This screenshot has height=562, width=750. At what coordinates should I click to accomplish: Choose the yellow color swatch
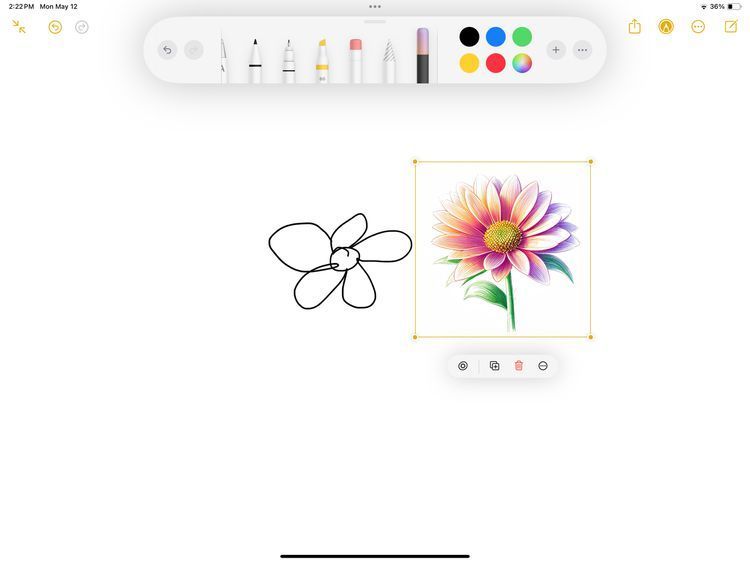[469, 63]
